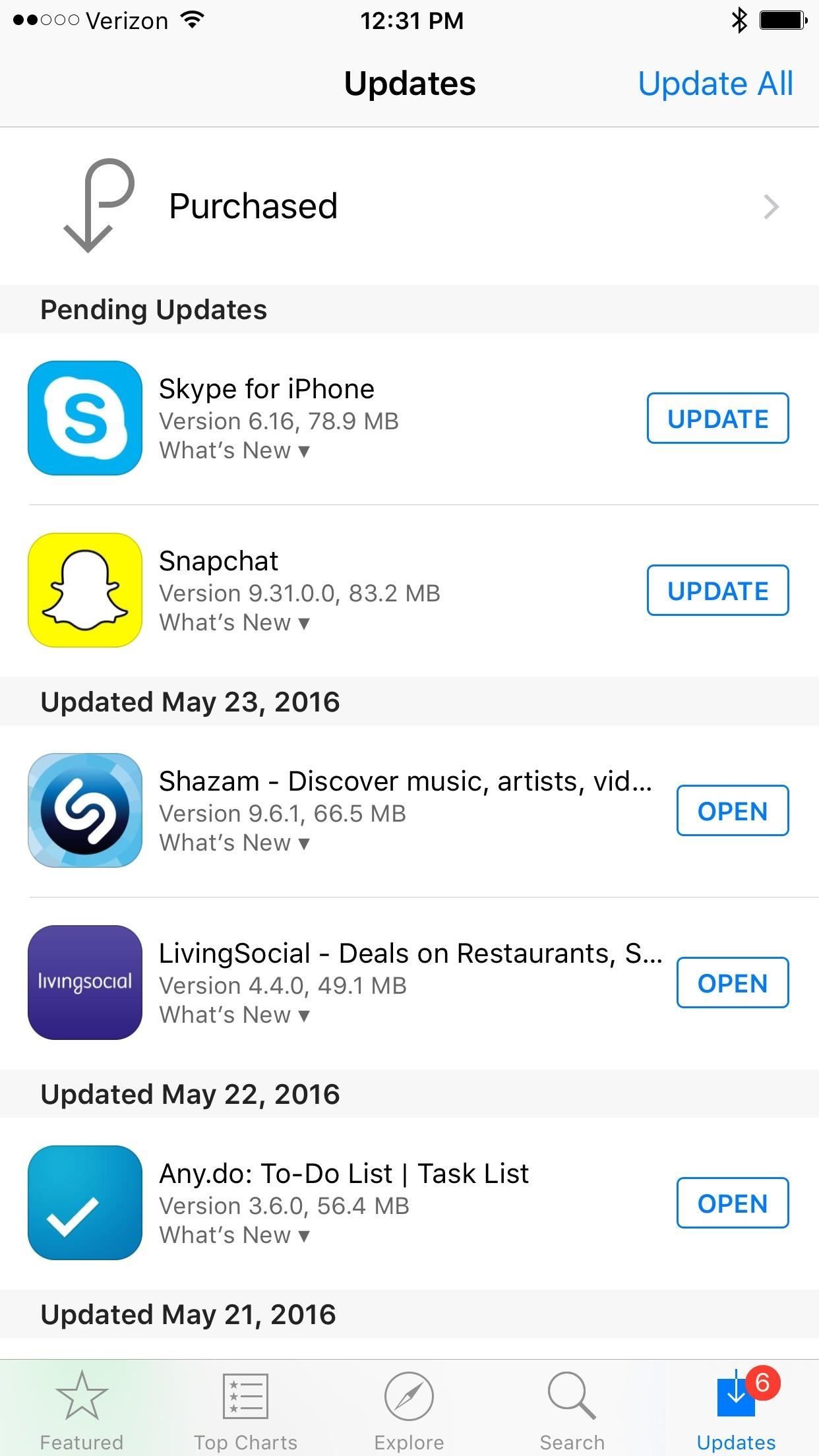The height and width of the screenshot is (1456, 819).
Task: Expand What's New for Snapchat
Action: click(x=234, y=622)
